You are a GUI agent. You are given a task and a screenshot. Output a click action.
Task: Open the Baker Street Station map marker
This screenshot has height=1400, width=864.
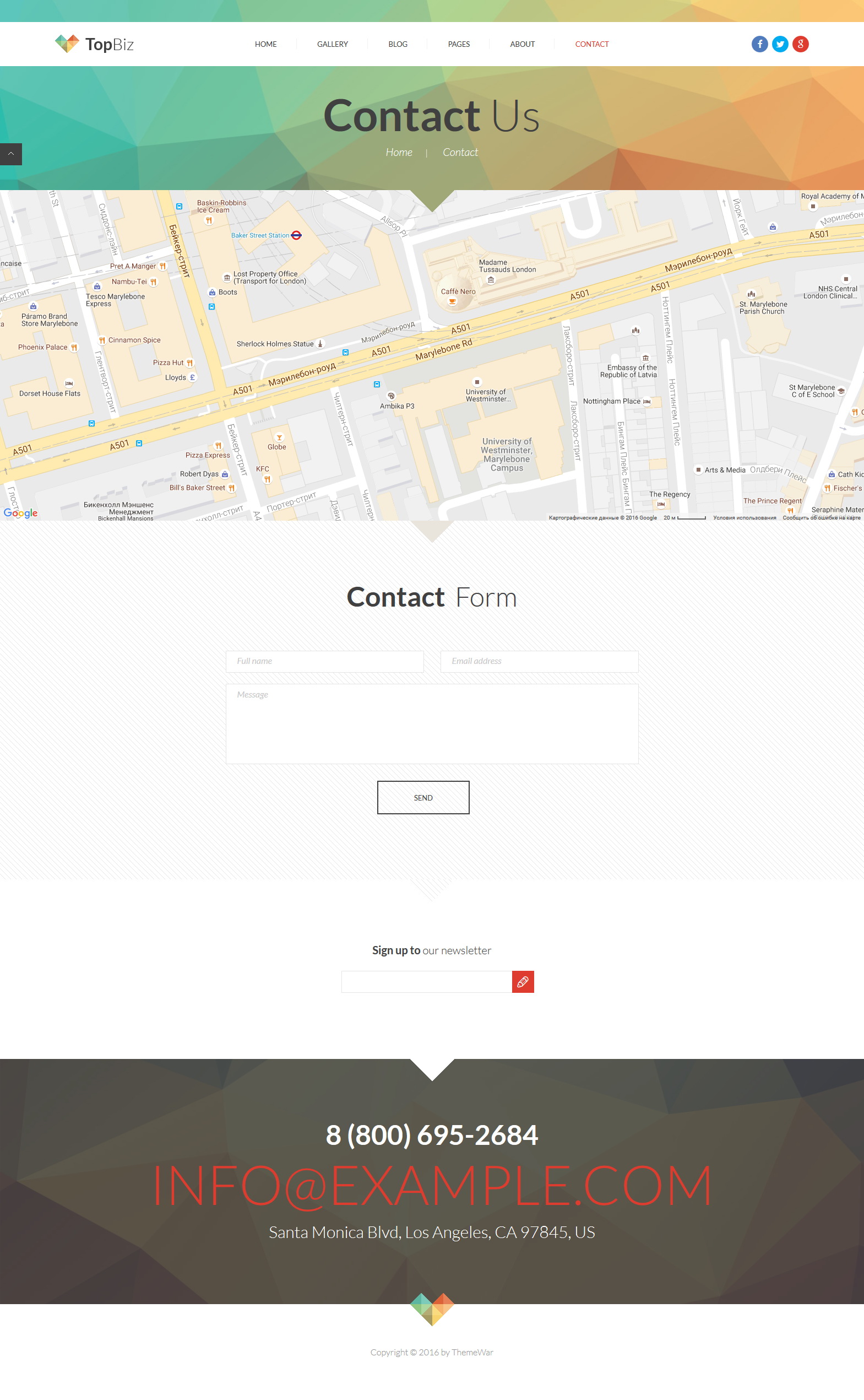pos(296,235)
